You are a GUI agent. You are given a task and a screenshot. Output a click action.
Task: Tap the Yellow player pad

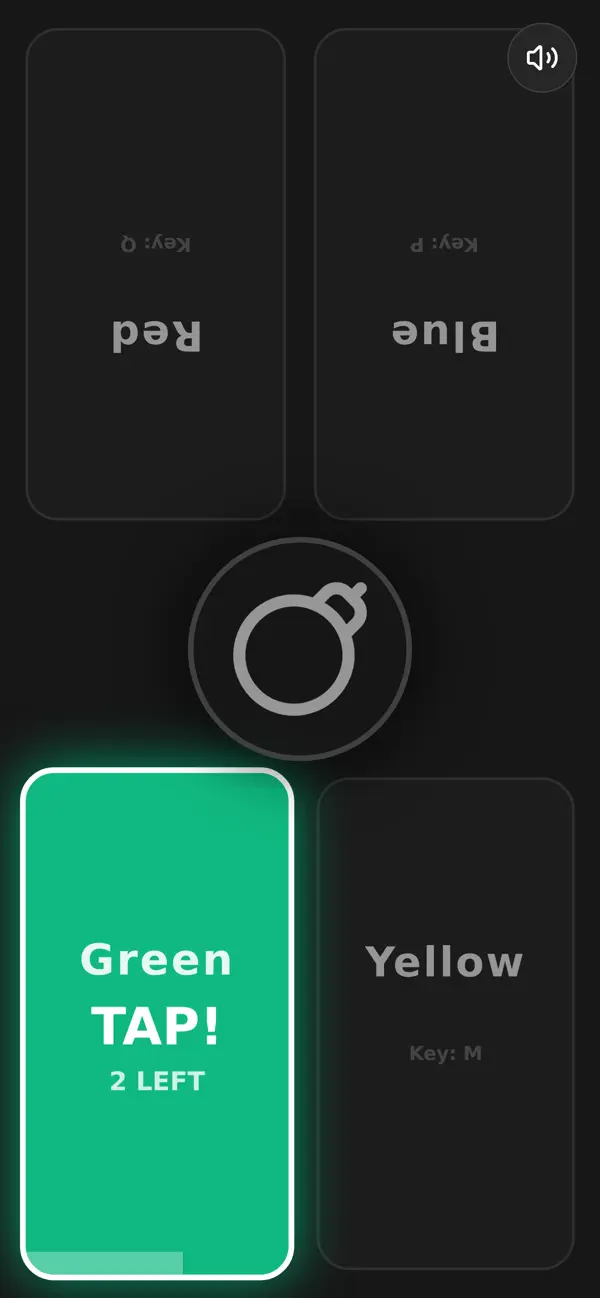[445, 1024]
